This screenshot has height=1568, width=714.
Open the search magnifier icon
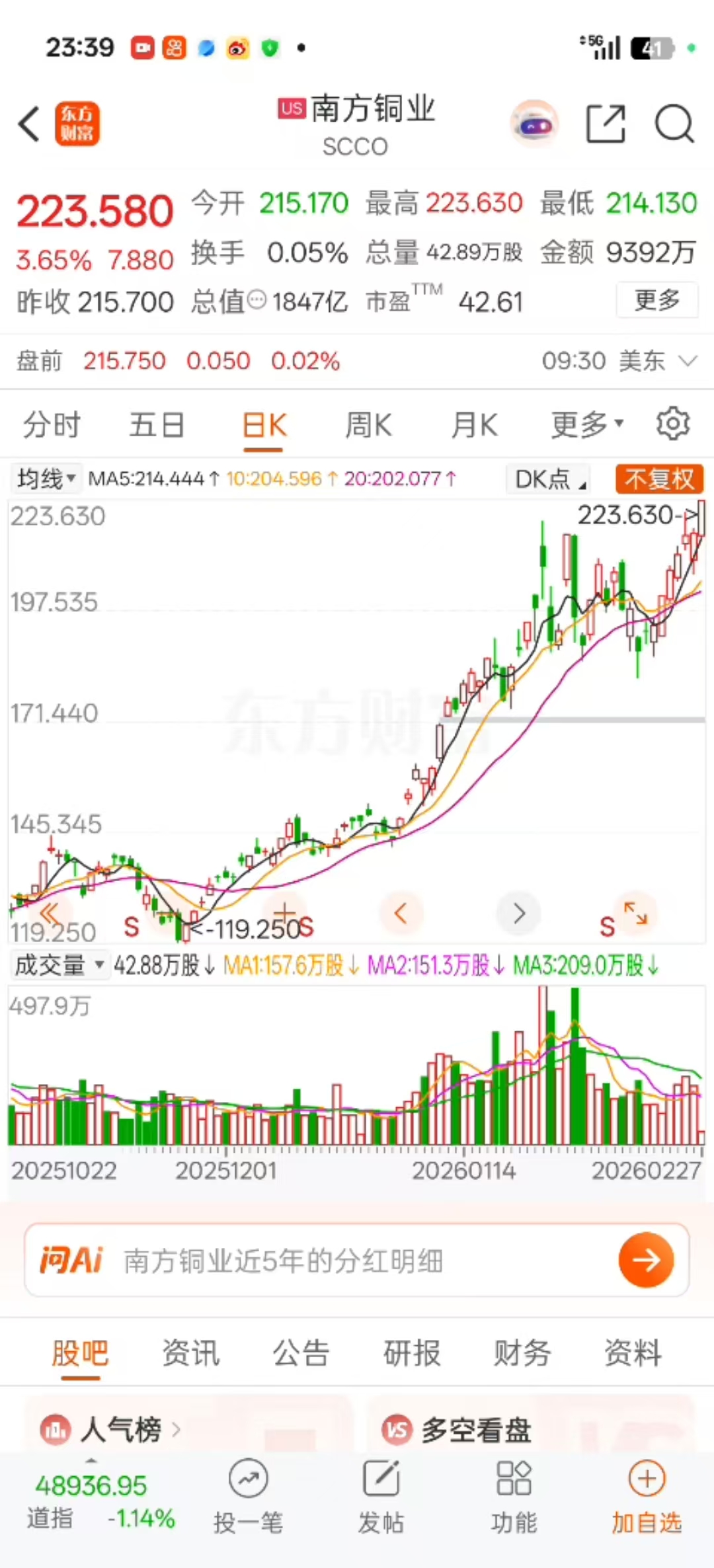point(674,124)
